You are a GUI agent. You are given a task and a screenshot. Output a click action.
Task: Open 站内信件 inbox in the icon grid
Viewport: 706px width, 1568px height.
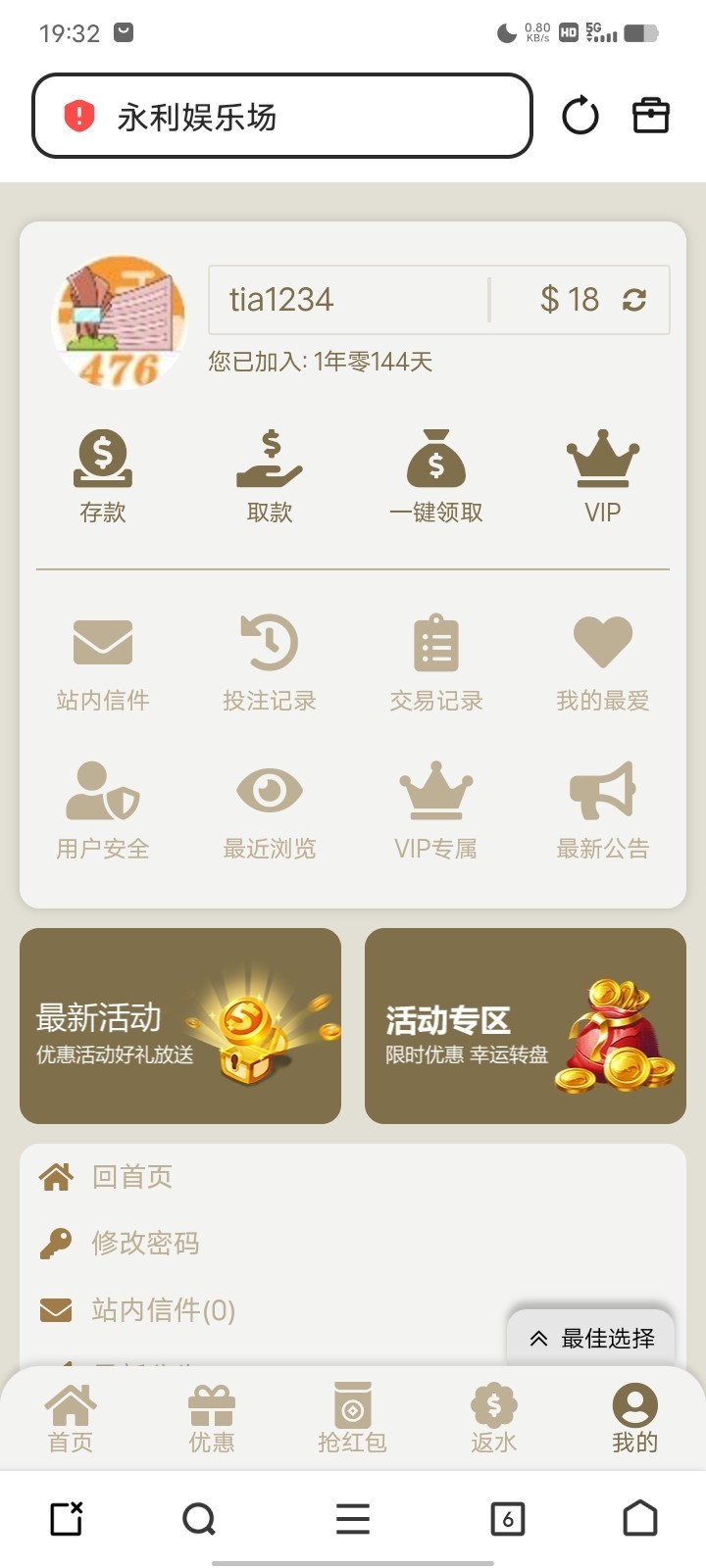point(103,663)
